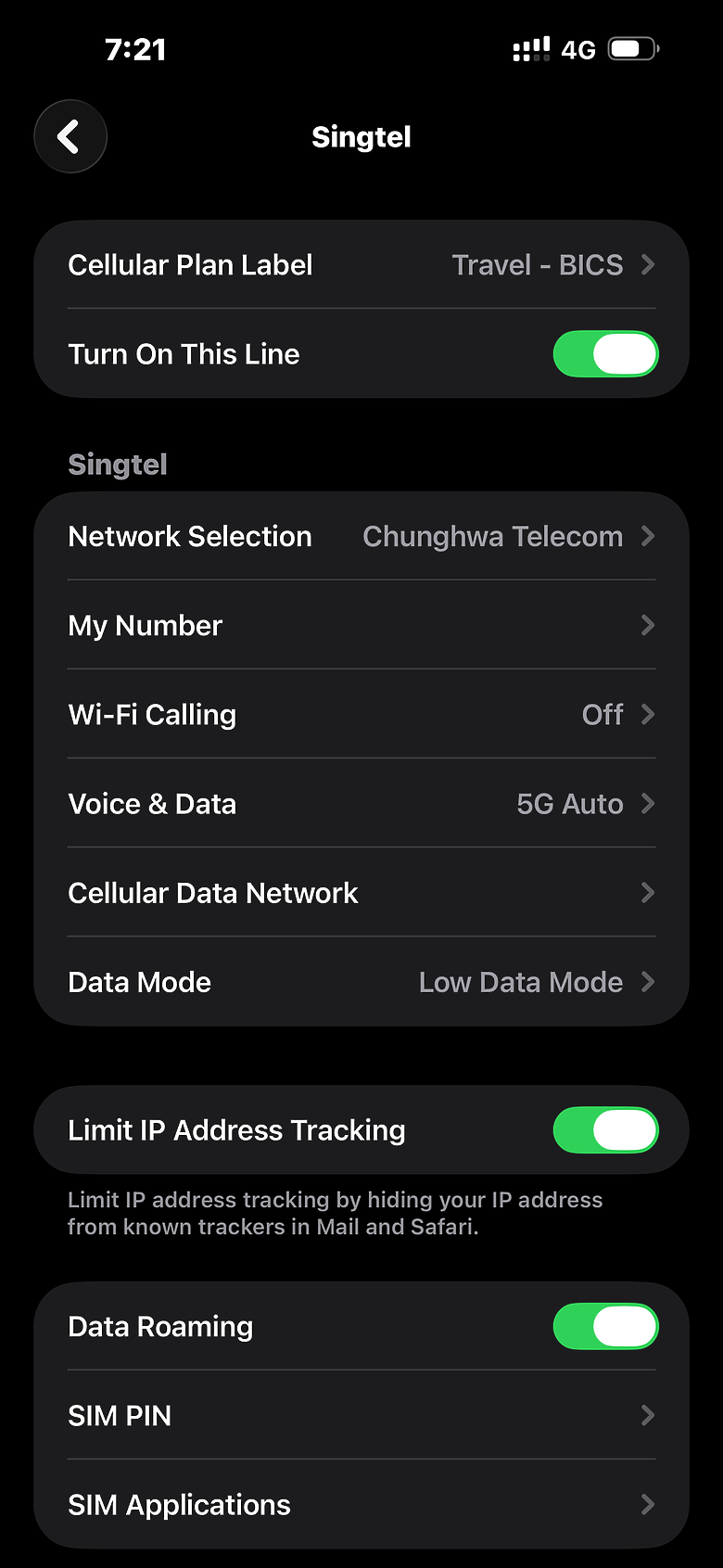Open Cellular Plan Label settings
This screenshot has height=1568, width=723.
click(x=361, y=265)
